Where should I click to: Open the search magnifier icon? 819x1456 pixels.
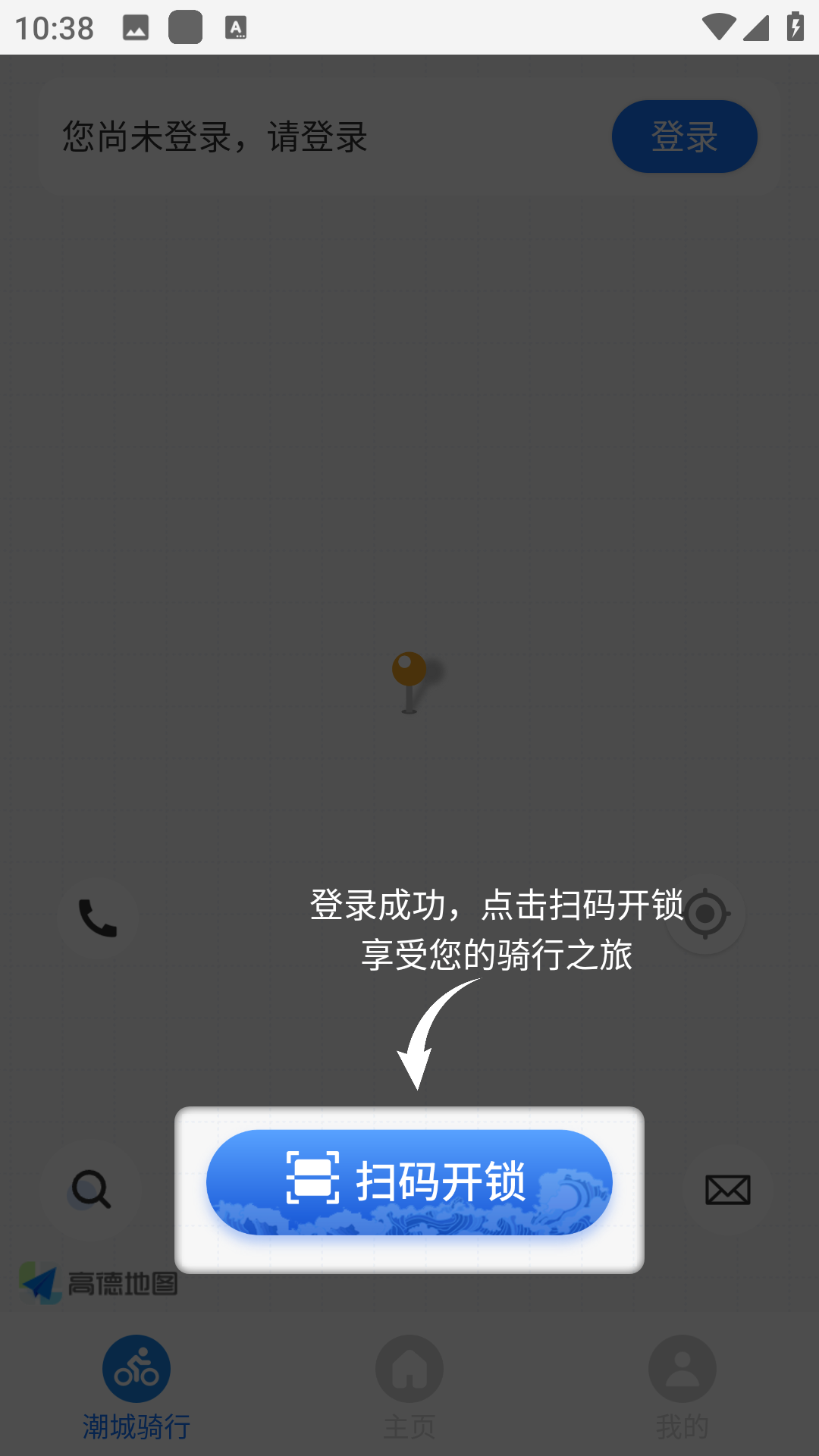point(91,1189)
